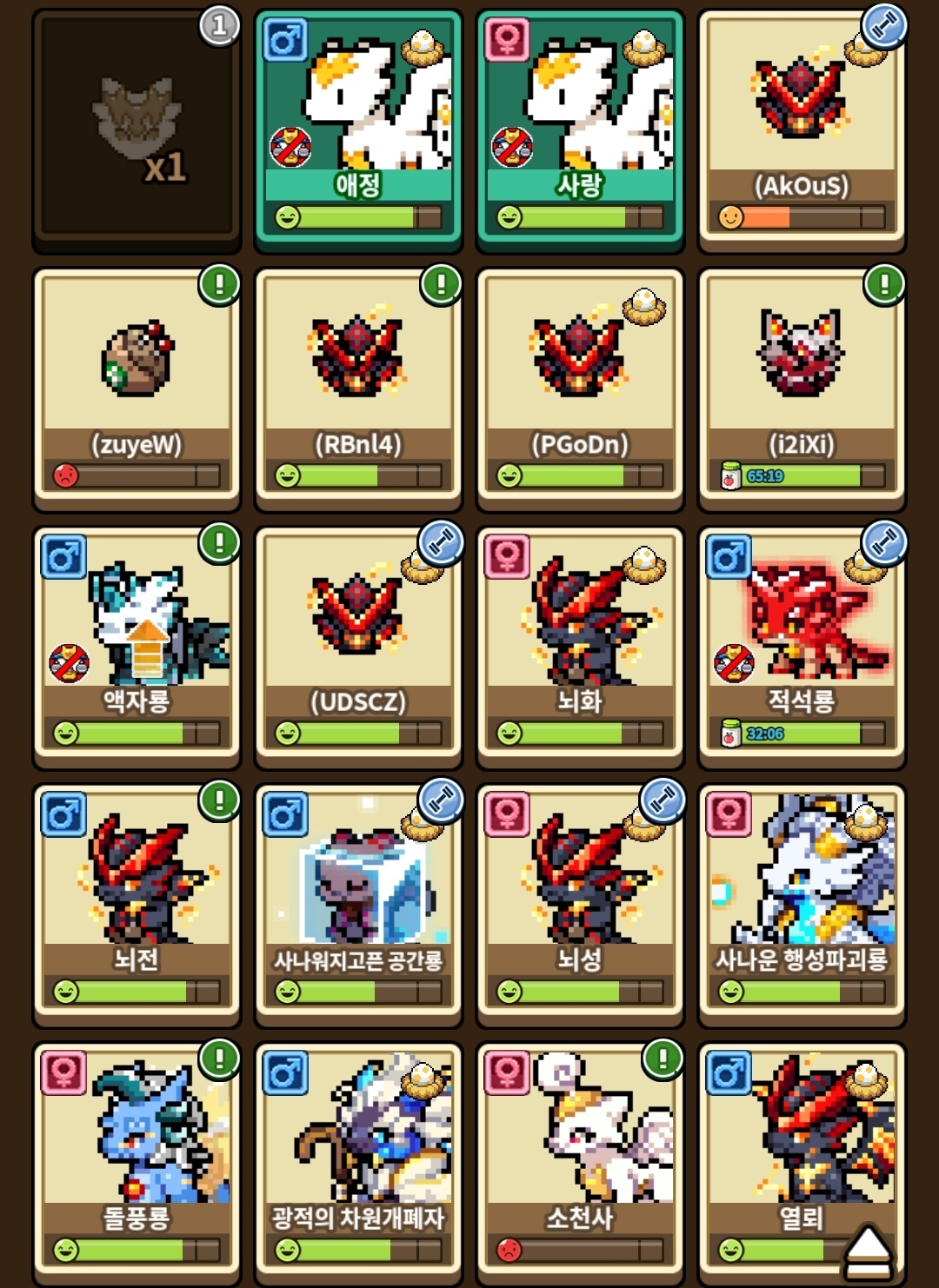939x1288 pixels.
Task: Select the 뇌전 dragon card
Action: [x=137, y=886]
